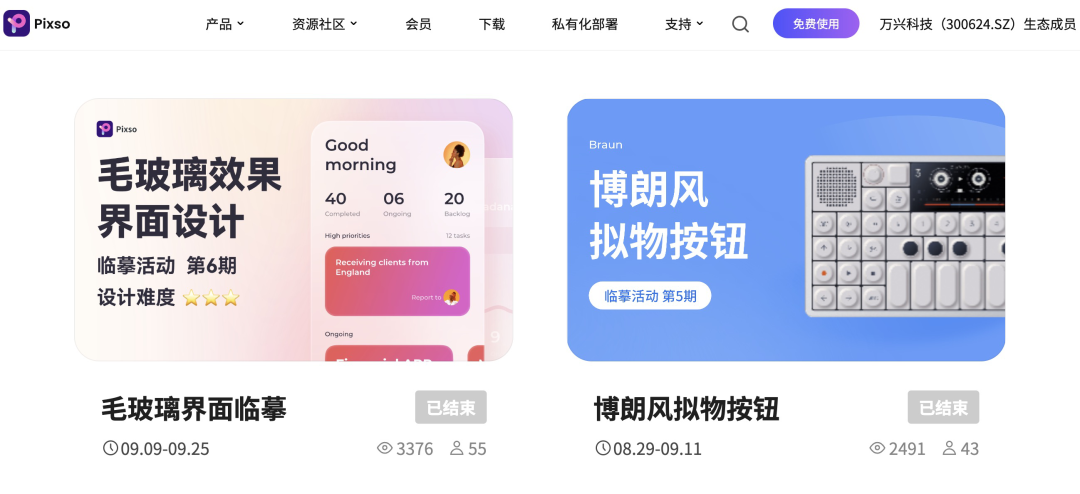Go to Pixso home via logo
1080x494 pixels.
(37, 24)
